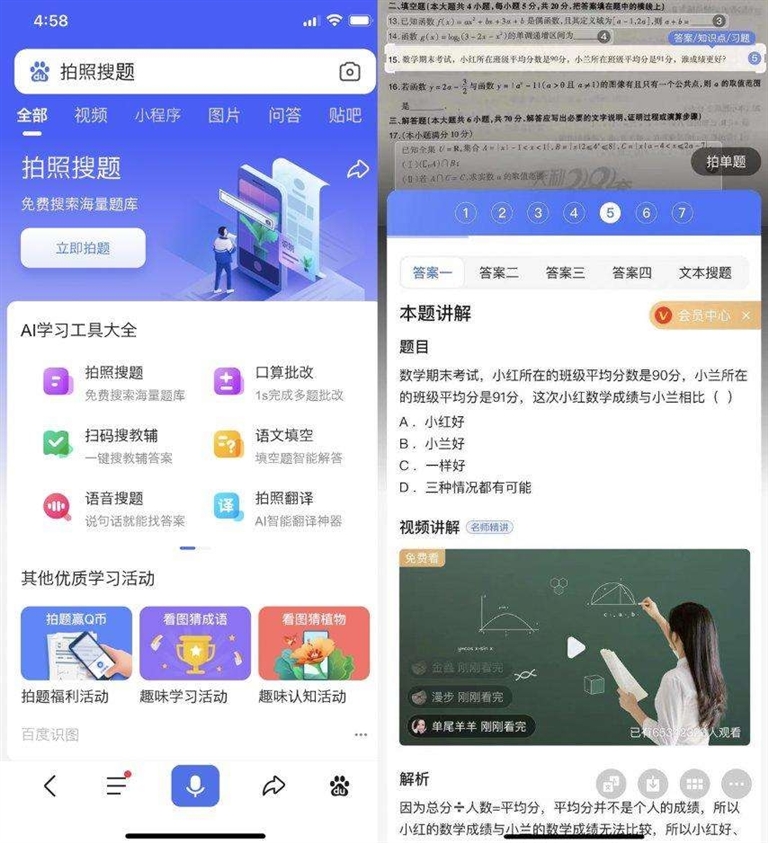Open the 拍照翻译 tool
Screen dimensions: 768x843
click(278, 508)
